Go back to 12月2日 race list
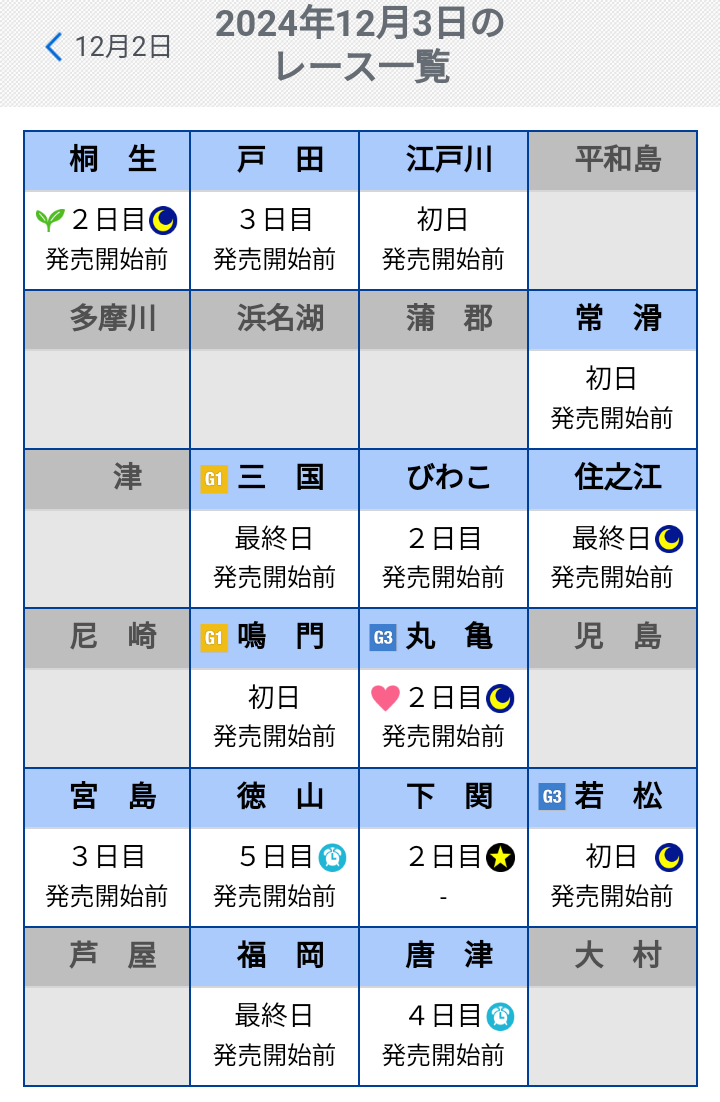Screen dimensions: 720x1102 pos(108,47)
